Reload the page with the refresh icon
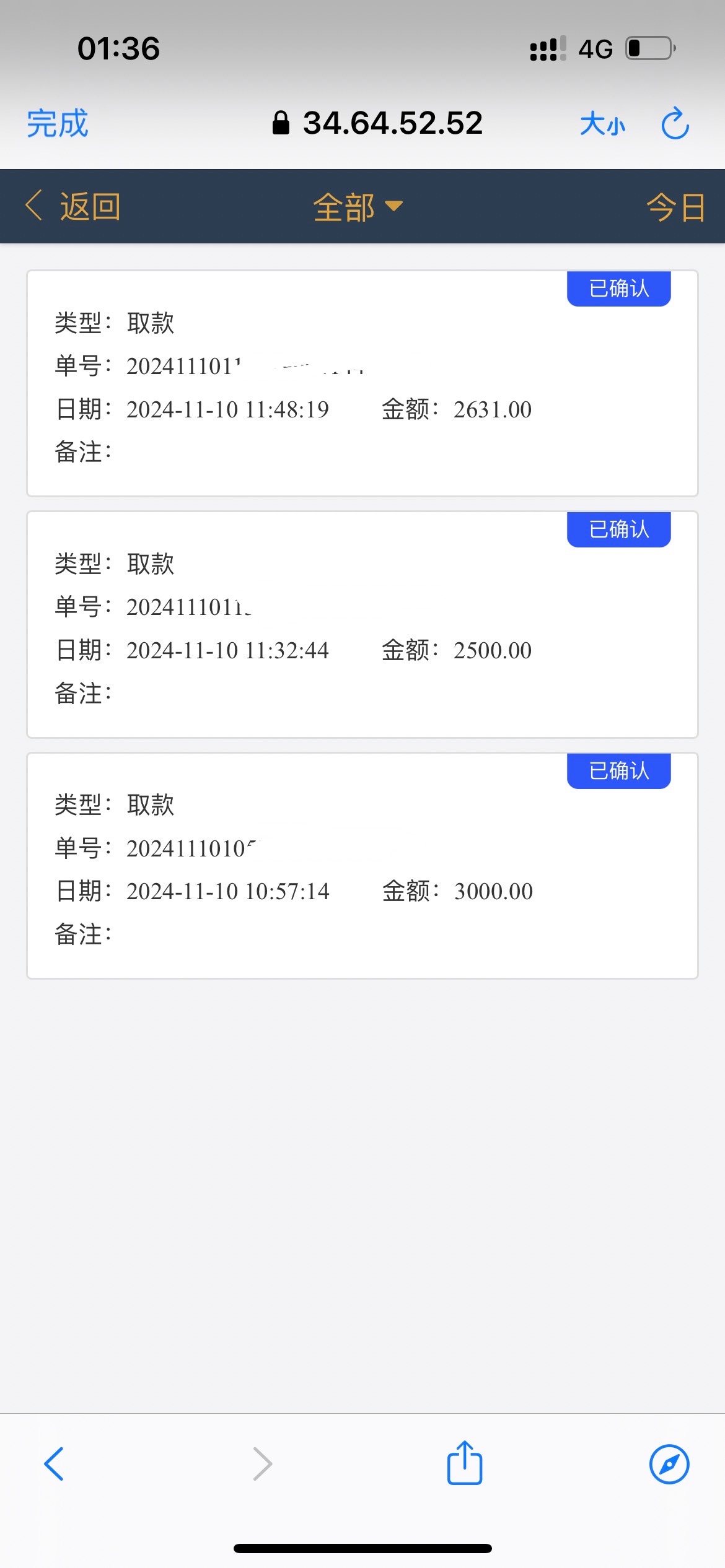This screenshot has width=725, height=1568. tap(675, 124)
